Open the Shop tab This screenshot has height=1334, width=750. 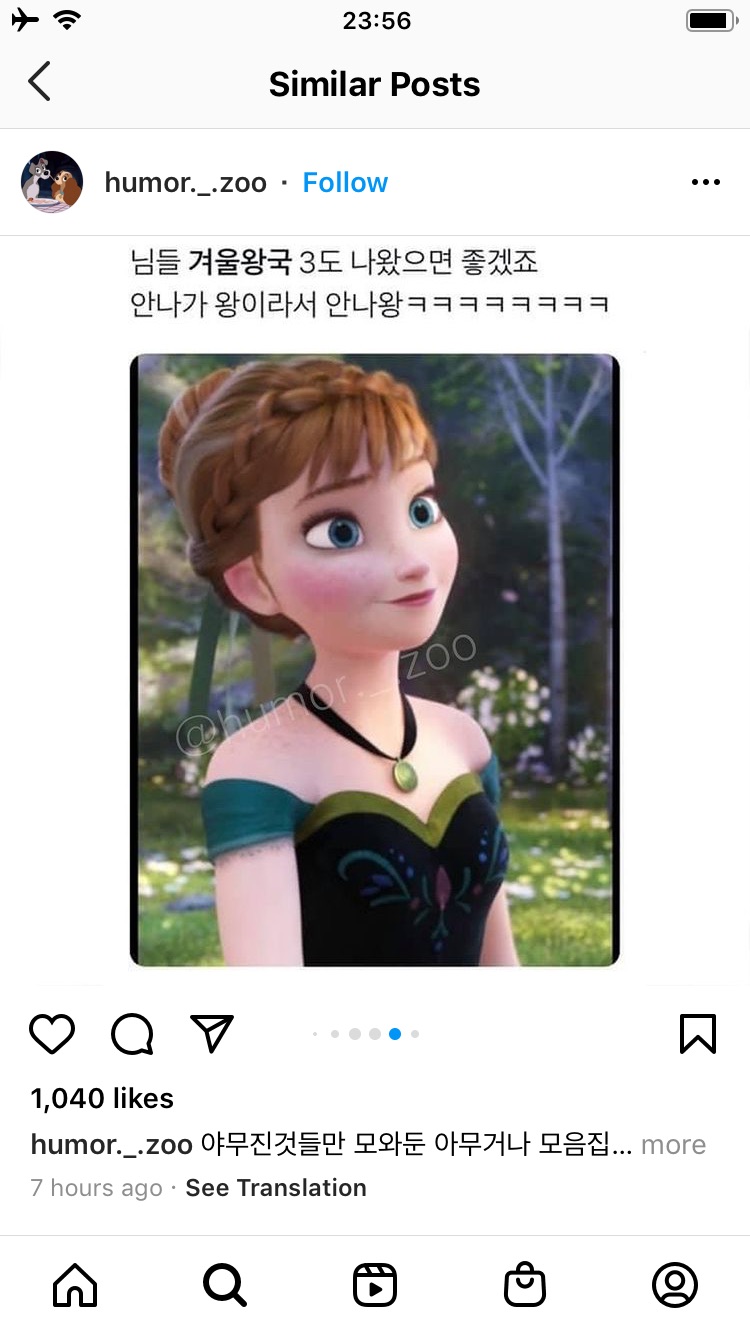(x=525, y=1285)
